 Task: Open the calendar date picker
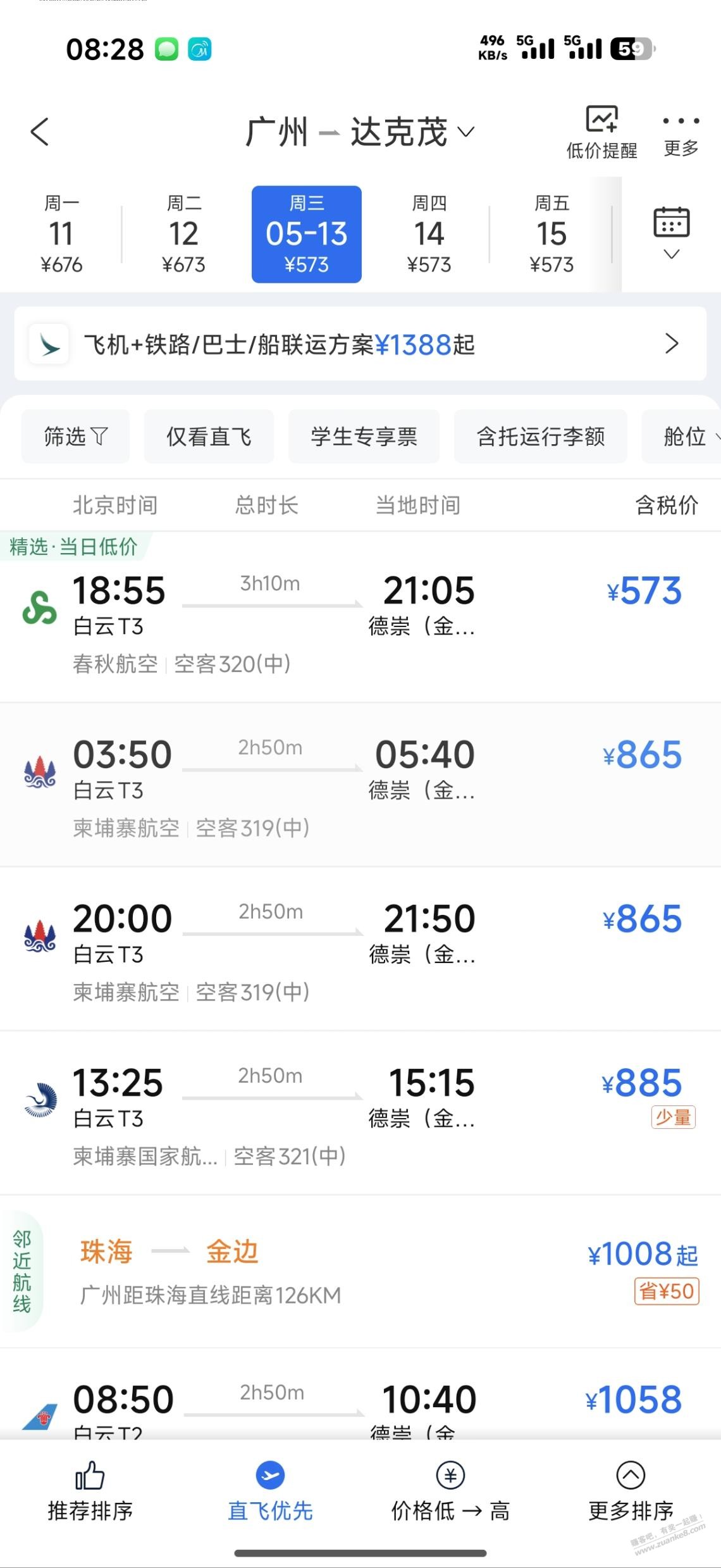pyautogui.click(x=671, y=233)
